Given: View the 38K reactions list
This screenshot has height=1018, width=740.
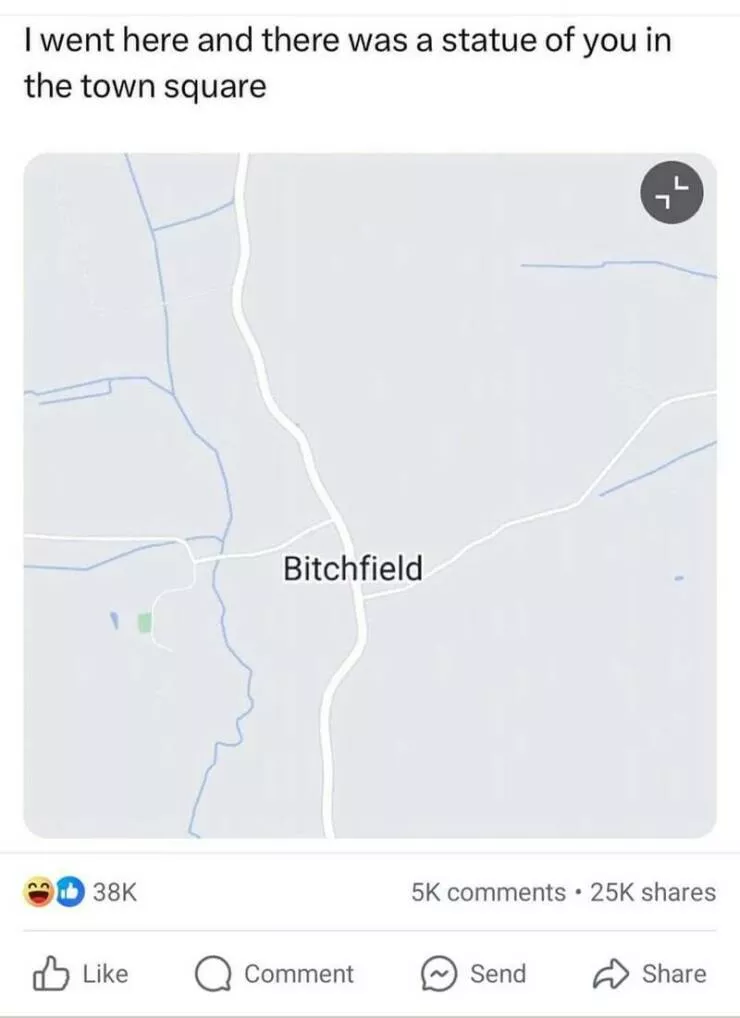Looking at the screenshot, I should [x=84, y=892].
